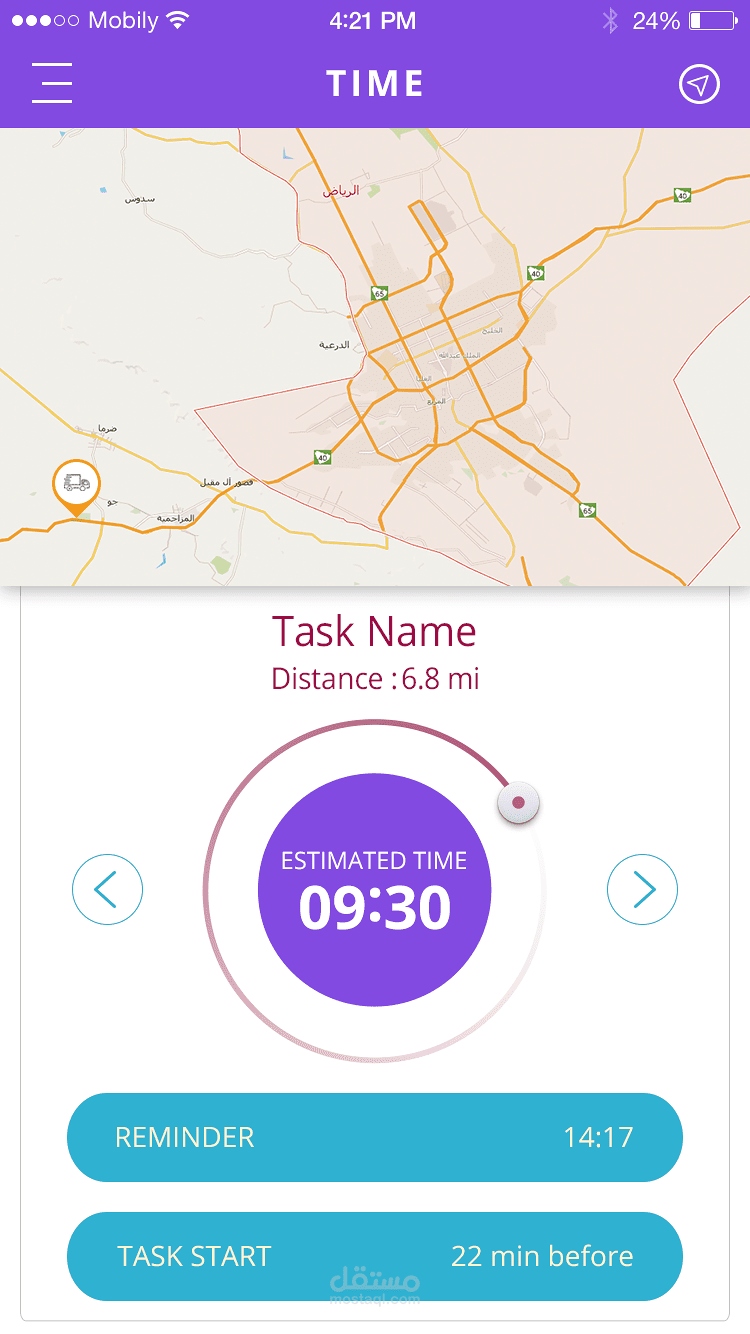Screen dimensions: 750x1334
Task: Open the Reminder 14:17 setting
Action: tap(375, 1137)
